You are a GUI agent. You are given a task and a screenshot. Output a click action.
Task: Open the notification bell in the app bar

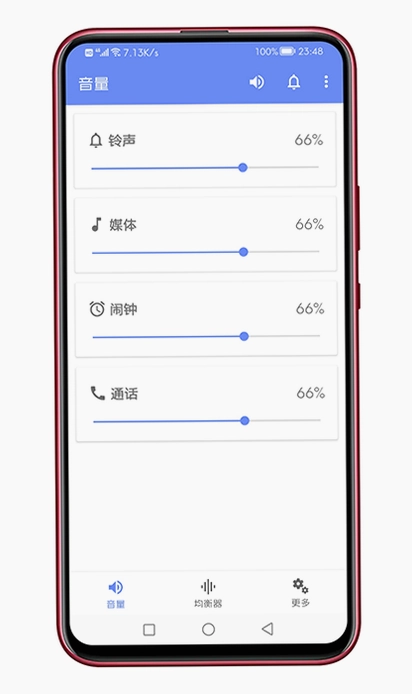click(x=294, y=82)
